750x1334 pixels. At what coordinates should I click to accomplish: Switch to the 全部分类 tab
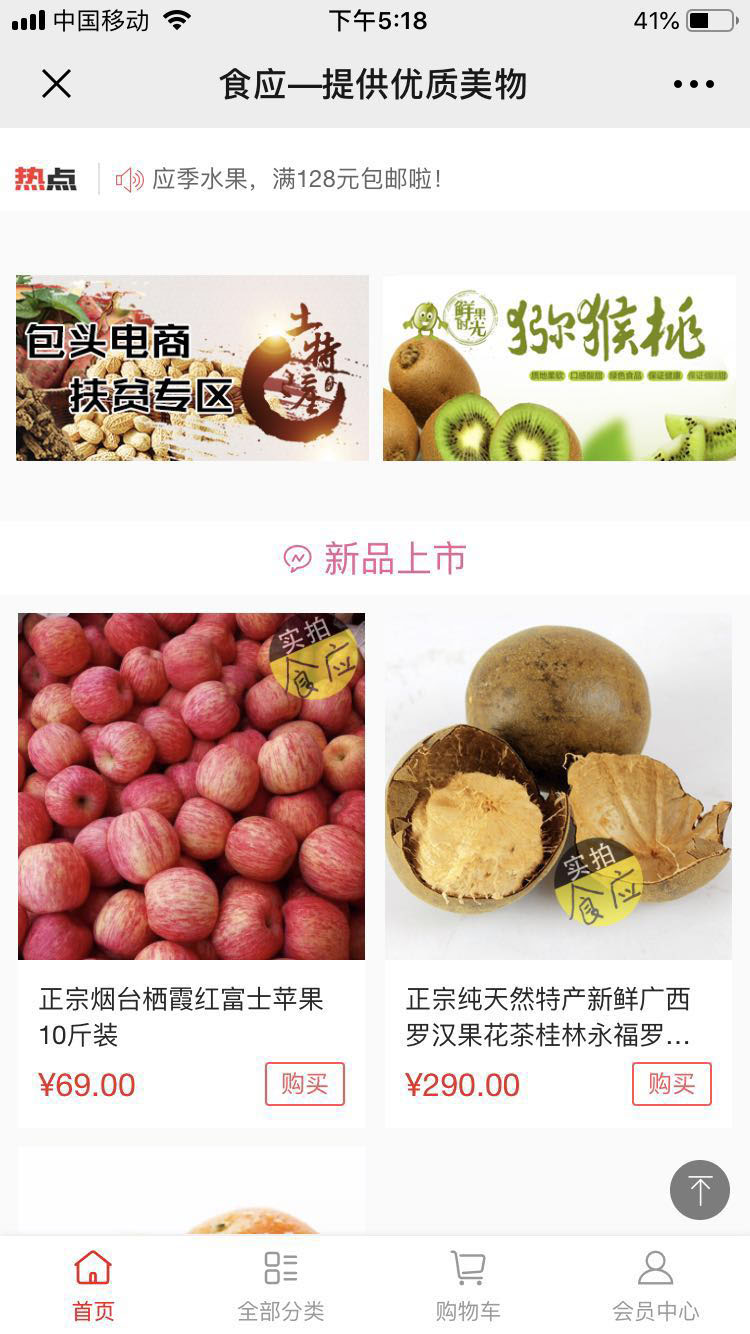tap(281, 1285)
